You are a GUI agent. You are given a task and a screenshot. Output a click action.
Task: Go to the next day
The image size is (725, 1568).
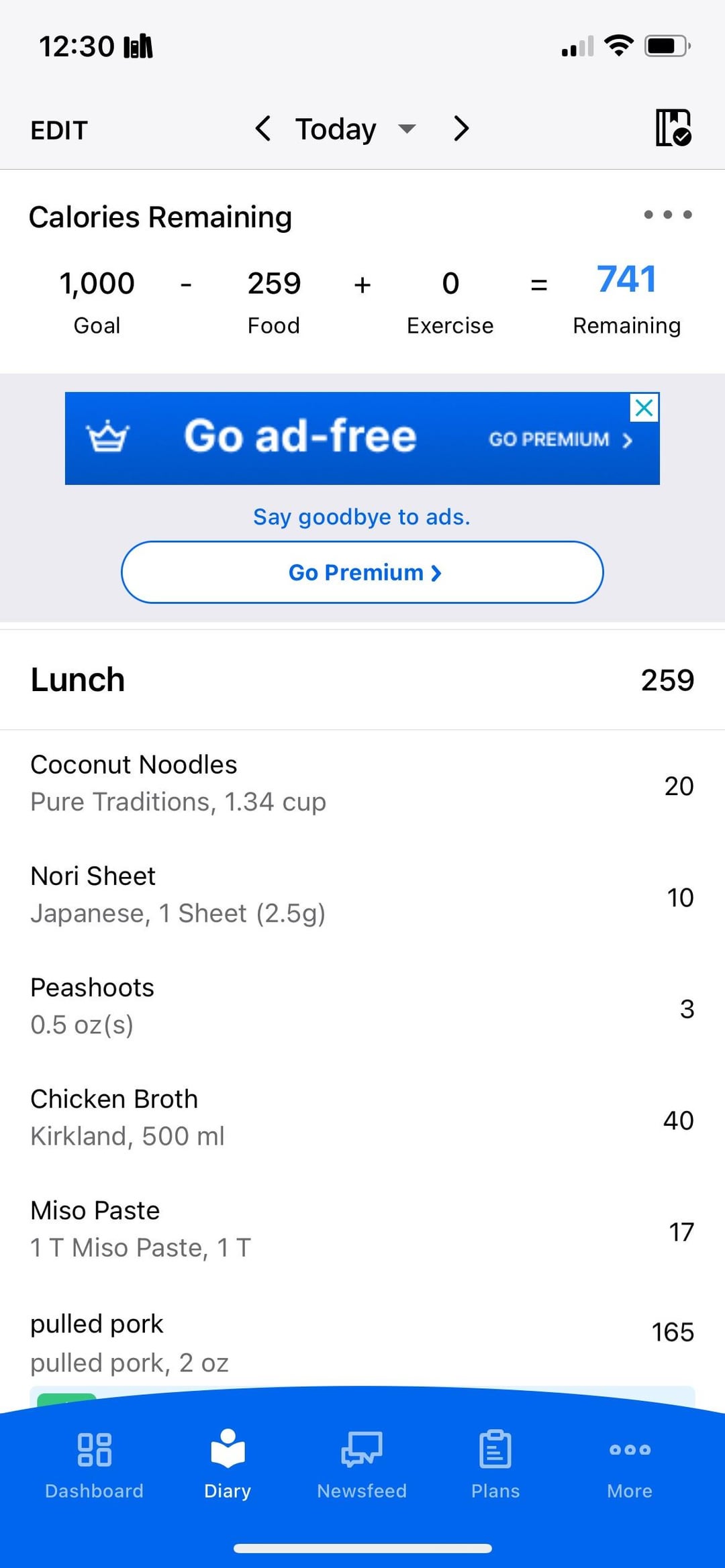click(461, 128)
